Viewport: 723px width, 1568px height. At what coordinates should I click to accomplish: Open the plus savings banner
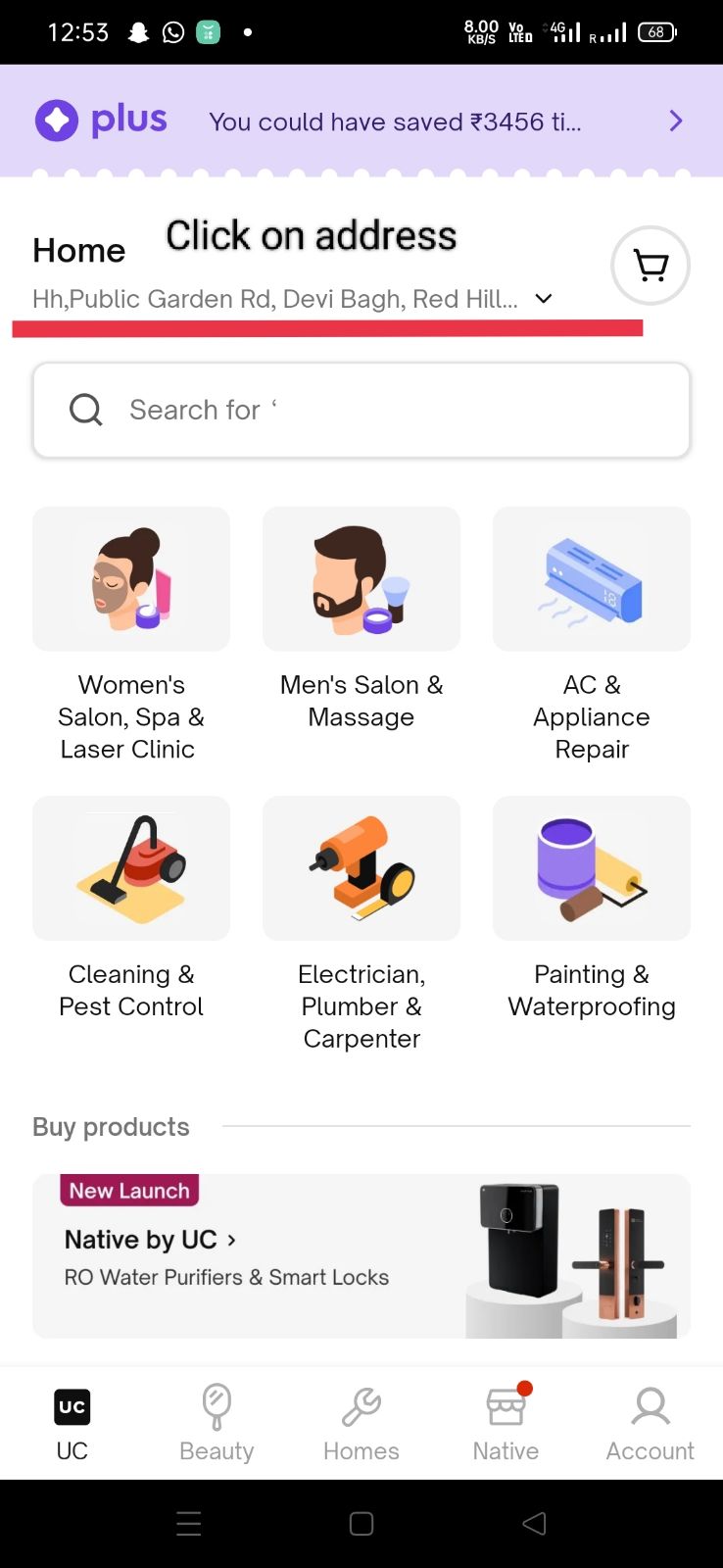[361, 122]
